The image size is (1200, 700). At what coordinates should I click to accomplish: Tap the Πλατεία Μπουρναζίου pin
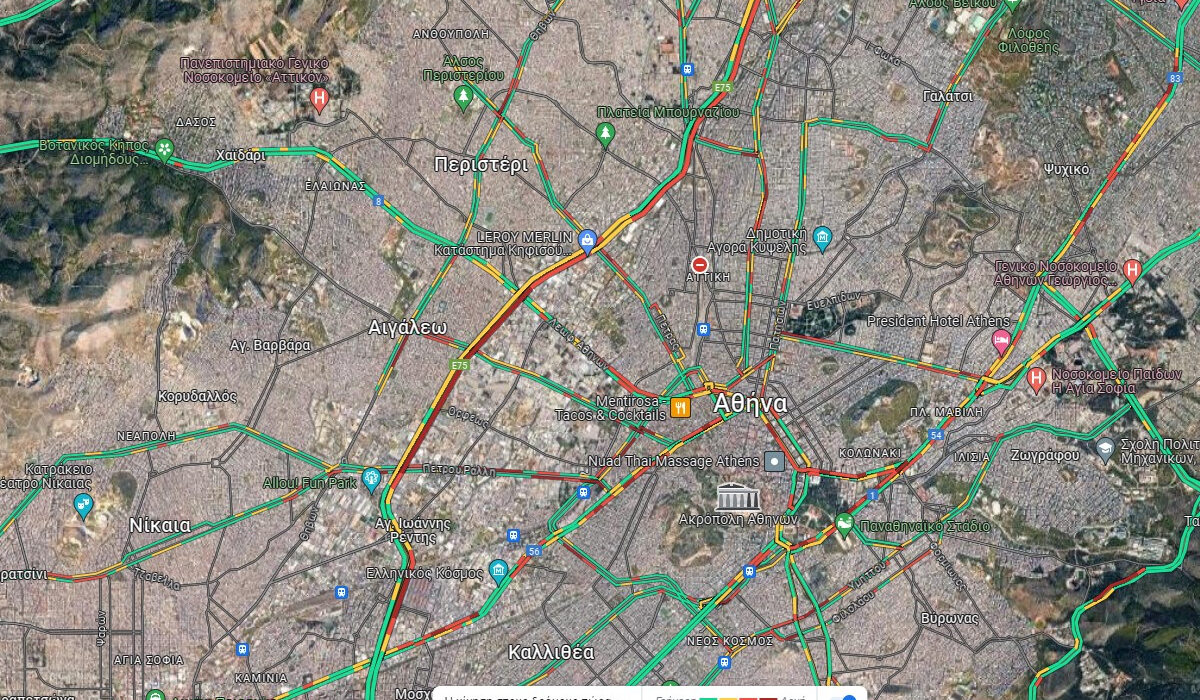(x=604, y=133)
